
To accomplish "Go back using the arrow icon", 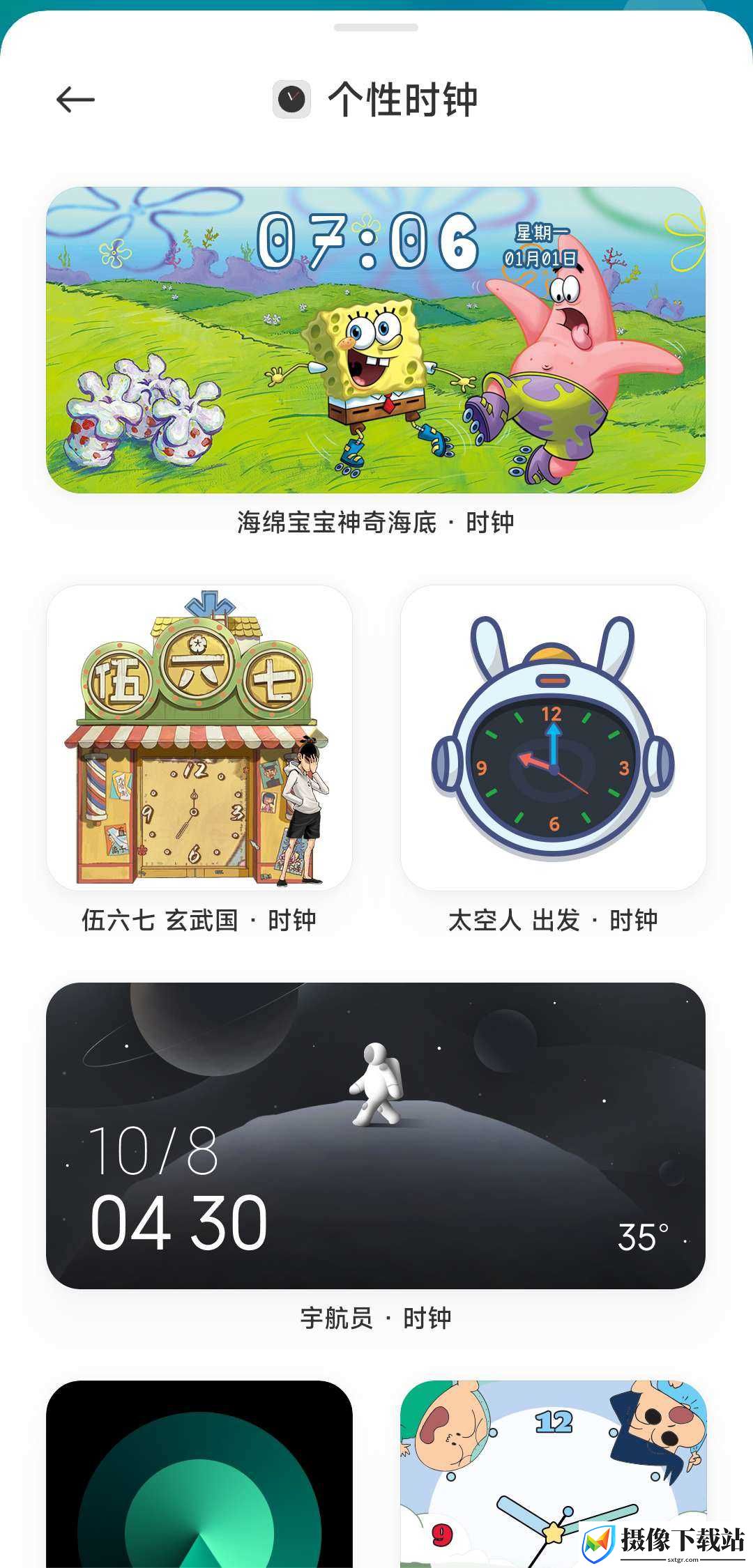I will pyautogui.click(x=75, y=100).
